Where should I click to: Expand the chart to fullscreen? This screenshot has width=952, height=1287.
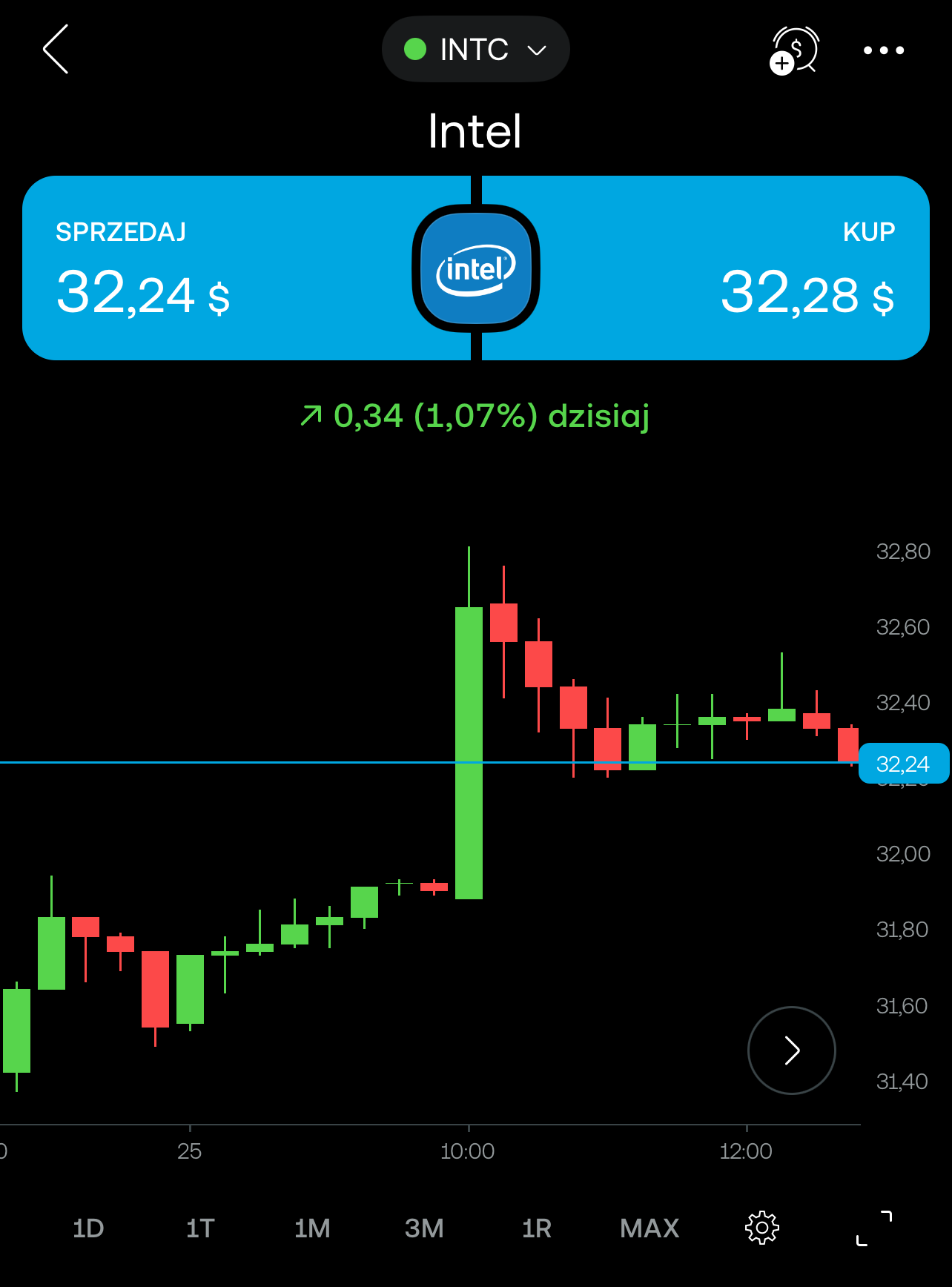point(874,1228)
